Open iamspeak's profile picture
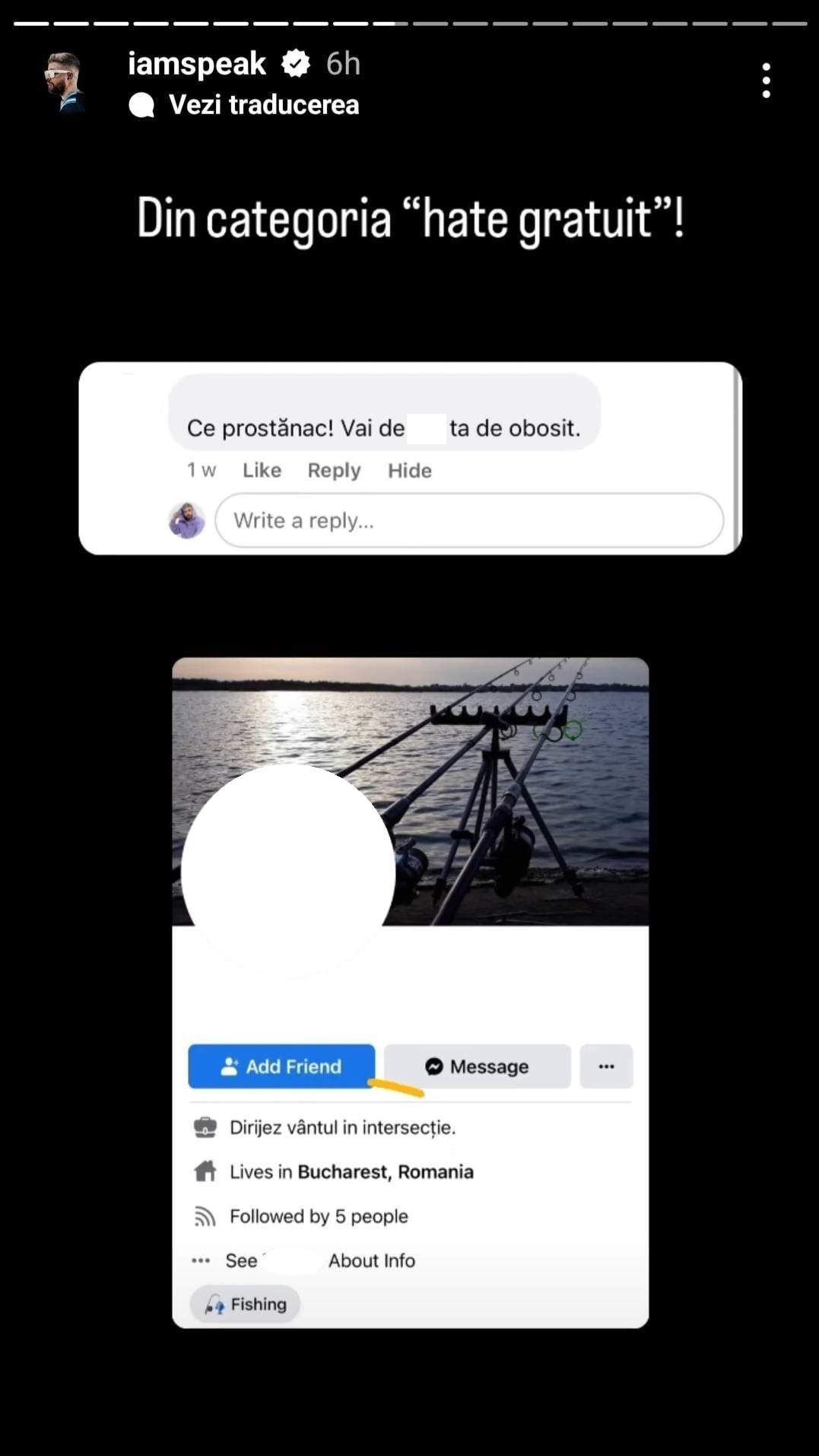 65,82
